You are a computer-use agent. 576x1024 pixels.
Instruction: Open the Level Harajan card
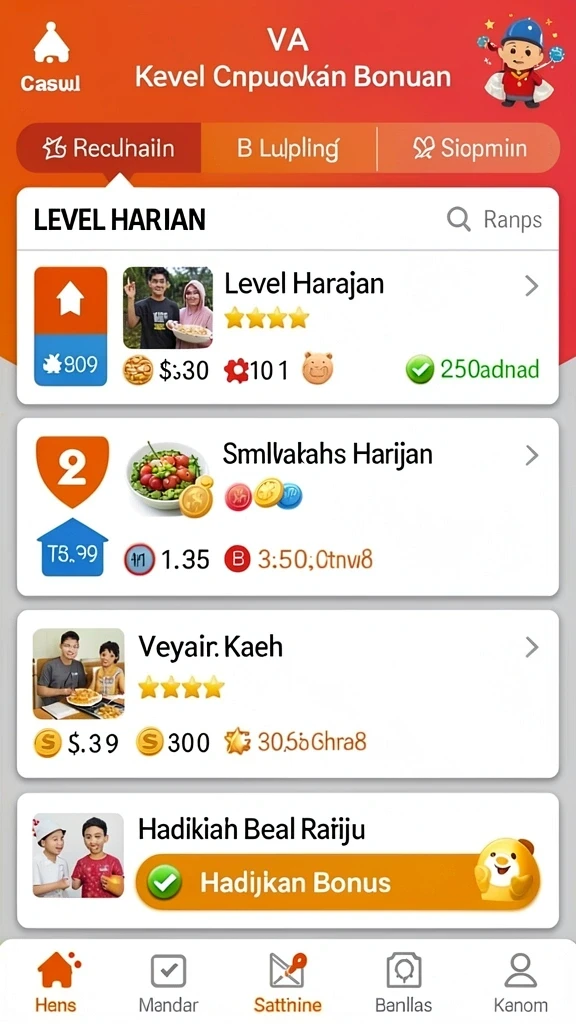(287, 328)
